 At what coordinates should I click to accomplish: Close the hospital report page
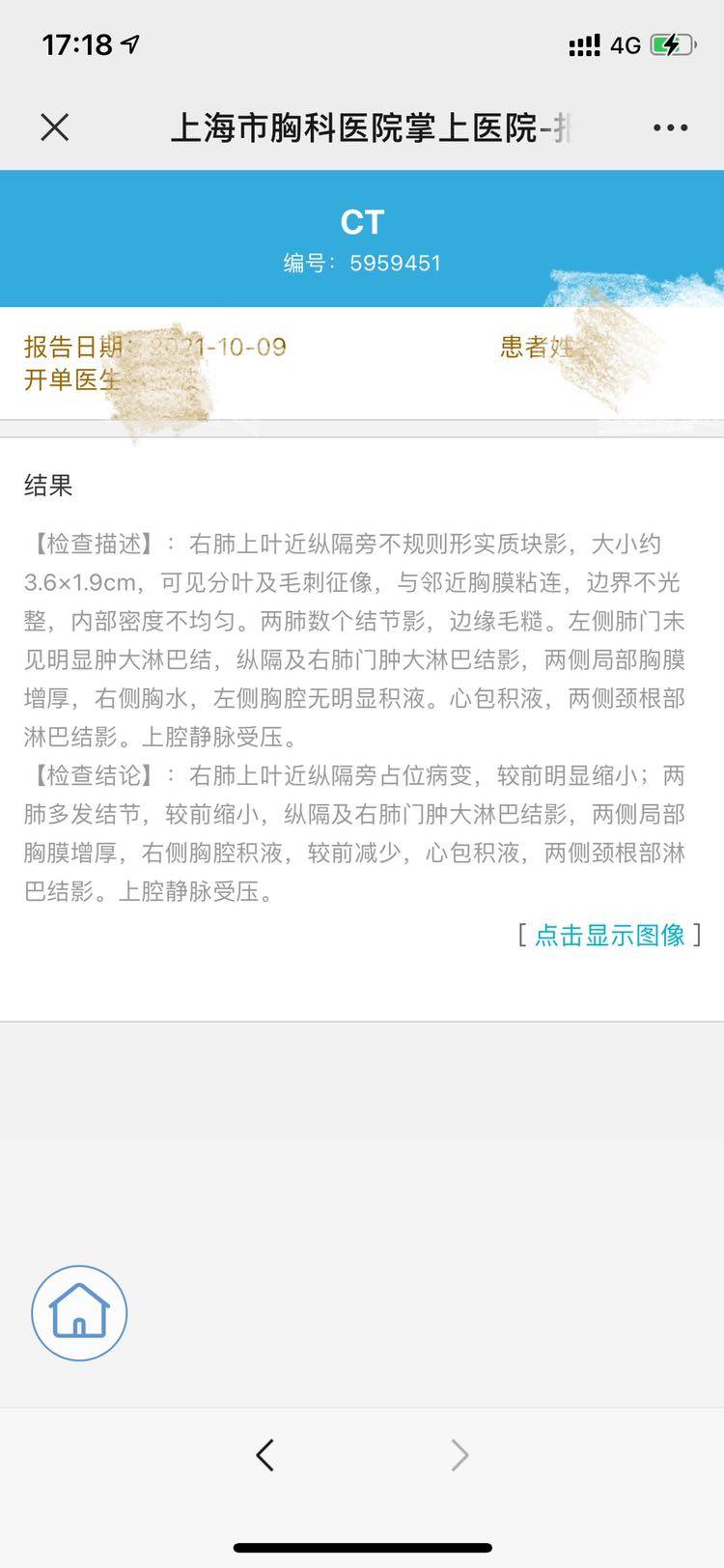click(55, 126)
